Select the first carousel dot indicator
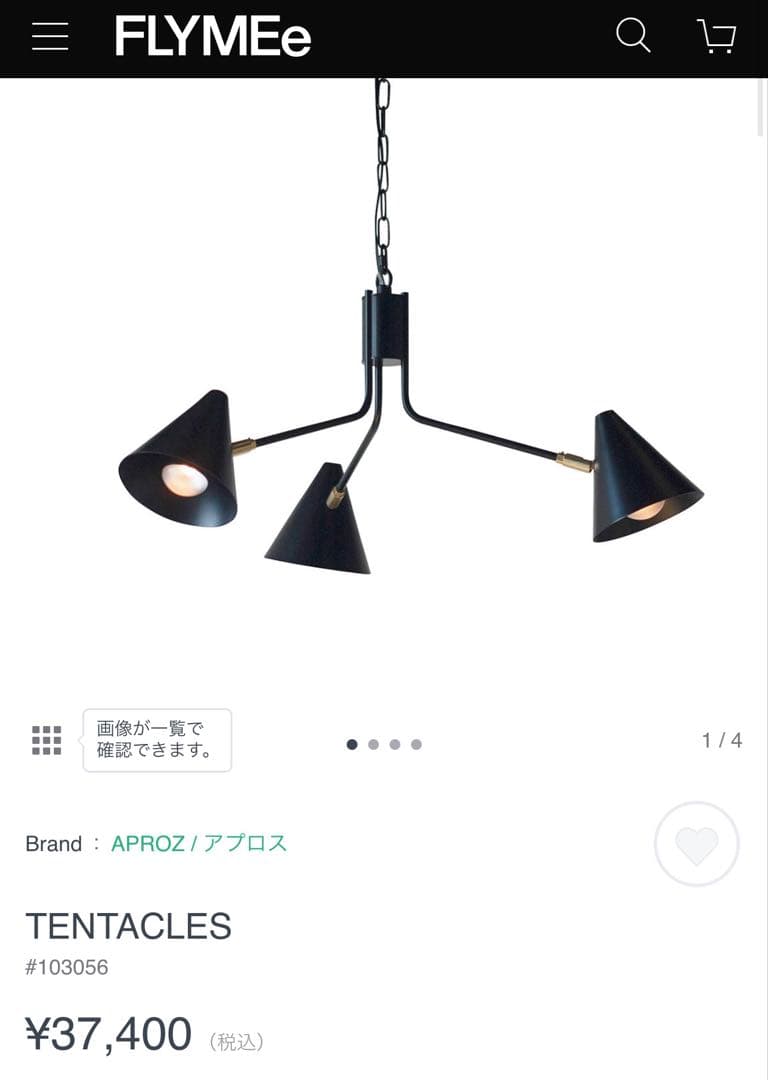 351,744
